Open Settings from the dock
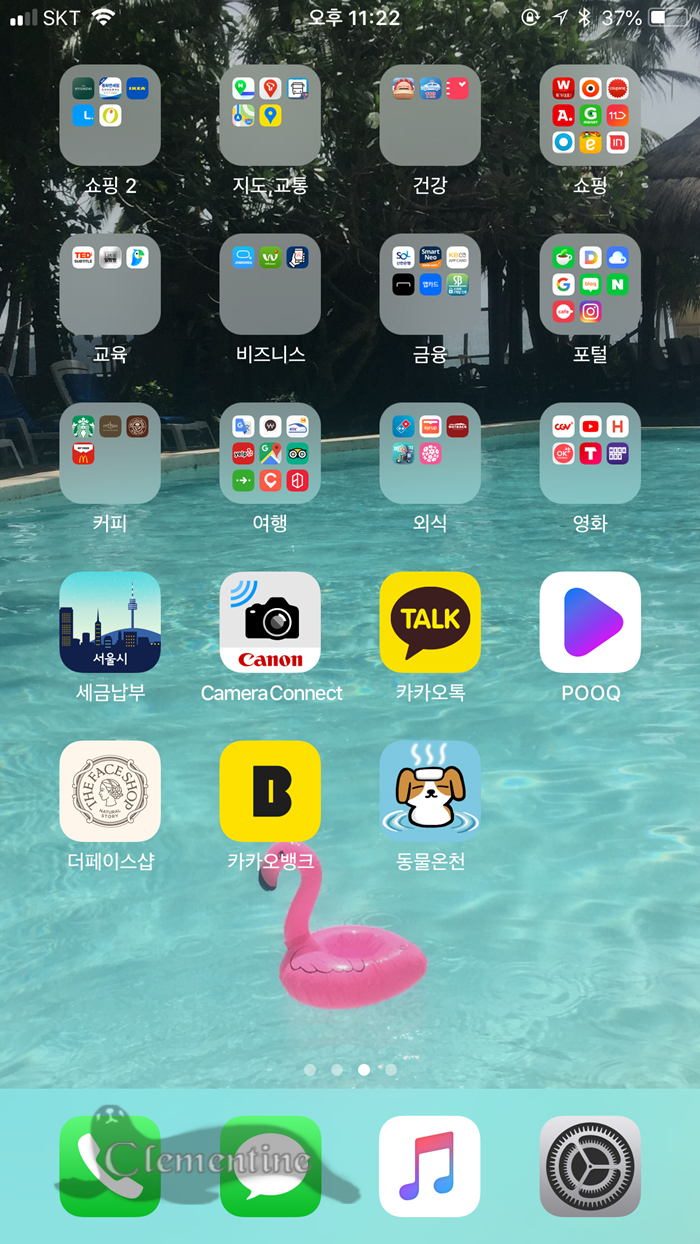 [590, 1166]
